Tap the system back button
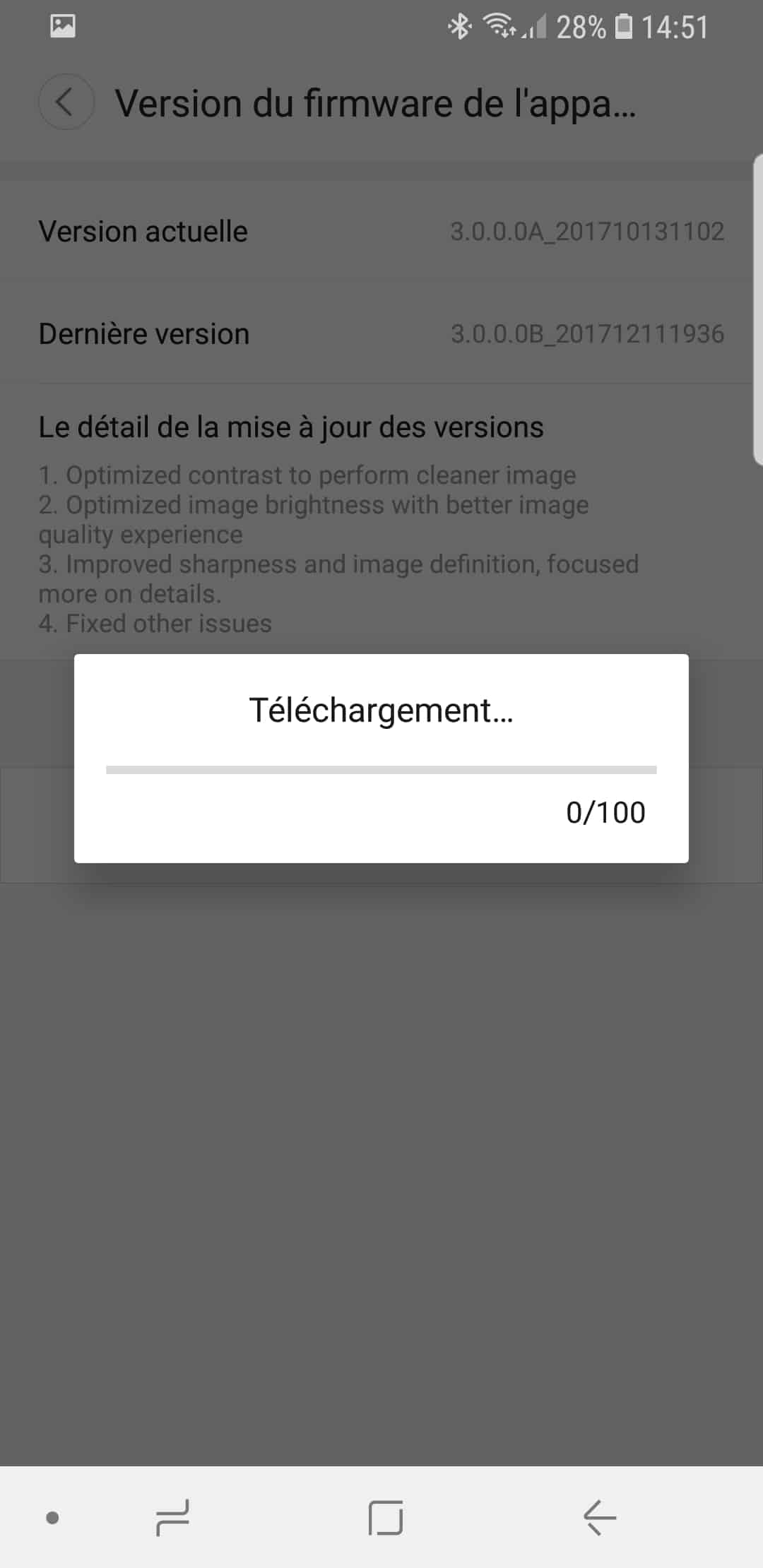This screenshot has width=763, height=1568. click(600, 1517)
